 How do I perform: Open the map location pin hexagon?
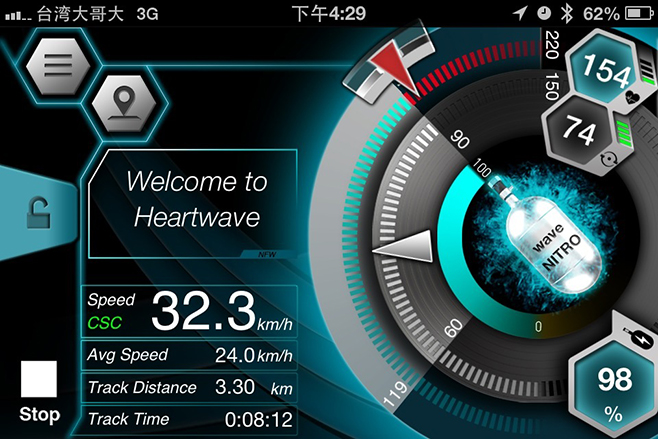pos(122,102)
